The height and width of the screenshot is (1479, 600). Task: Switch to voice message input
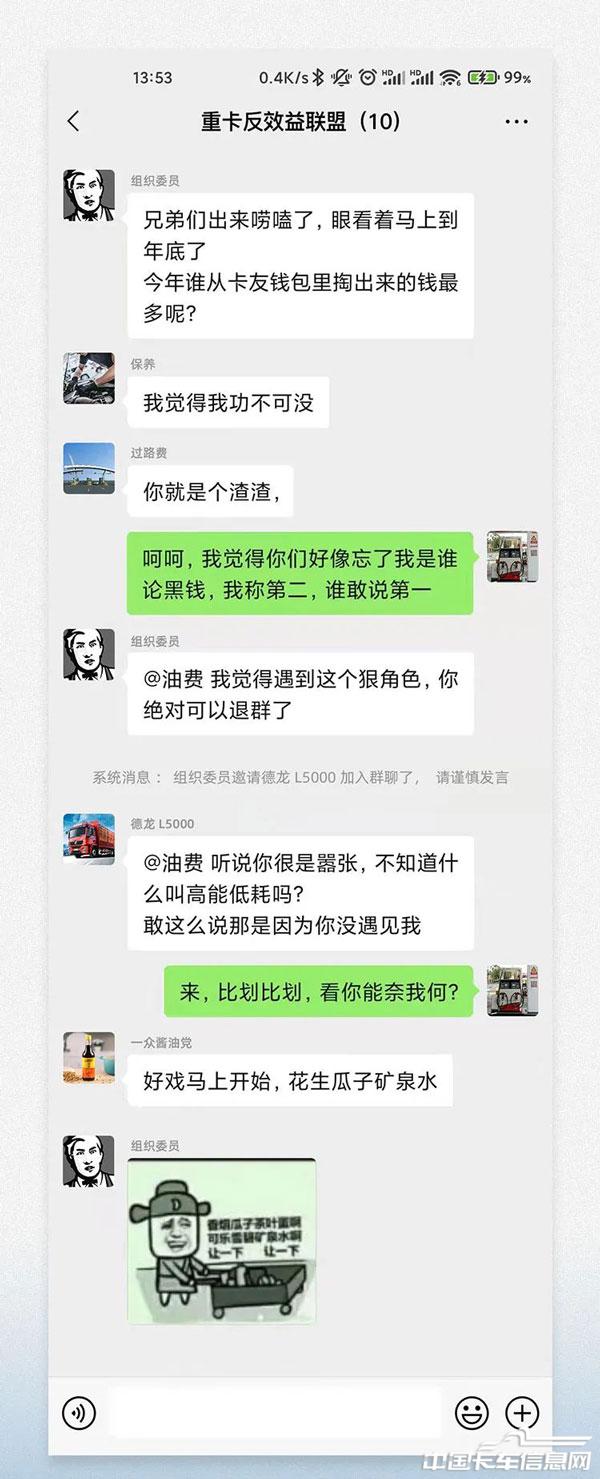79,1412
